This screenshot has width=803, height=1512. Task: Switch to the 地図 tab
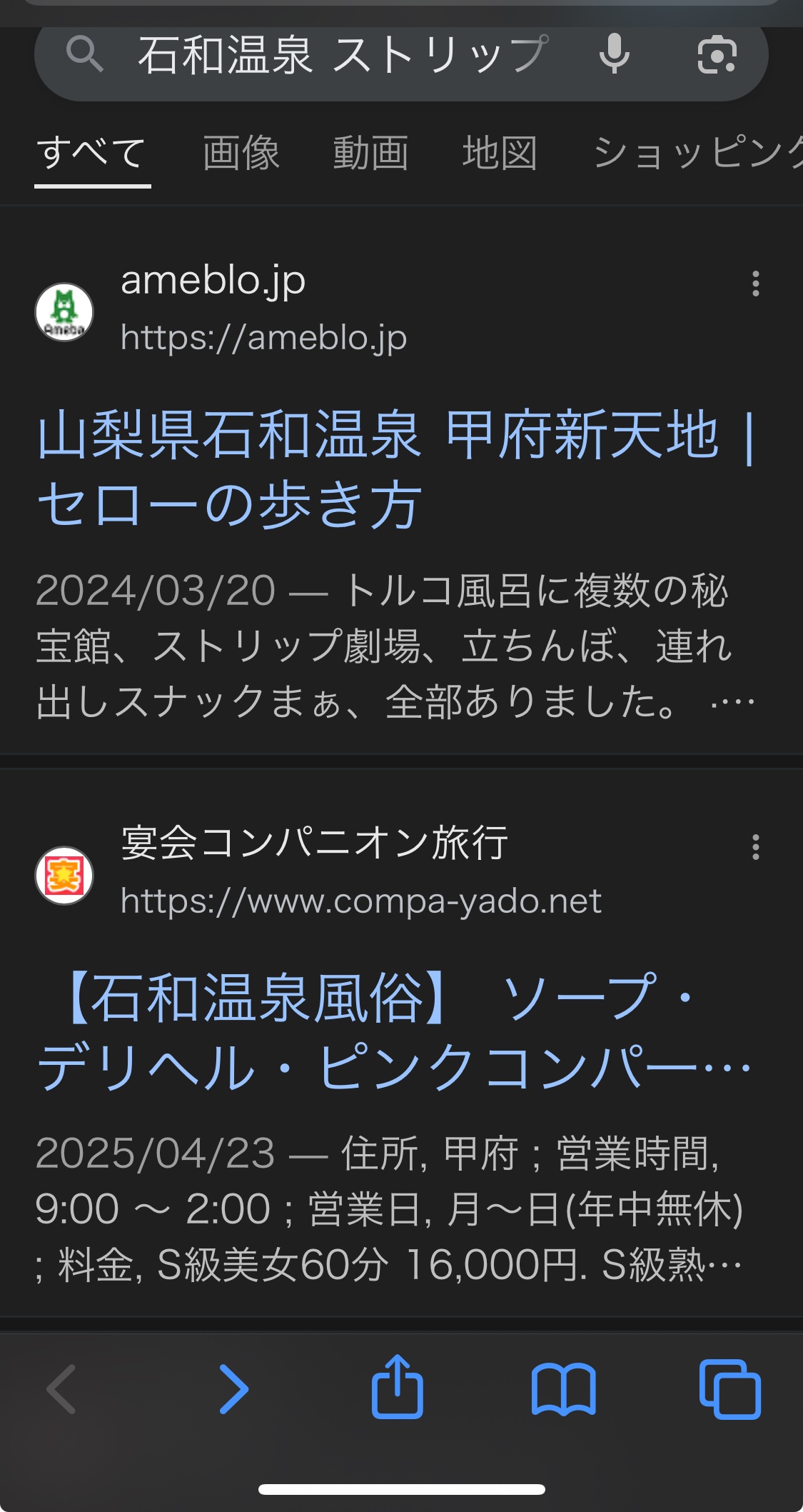coord(500,154)
